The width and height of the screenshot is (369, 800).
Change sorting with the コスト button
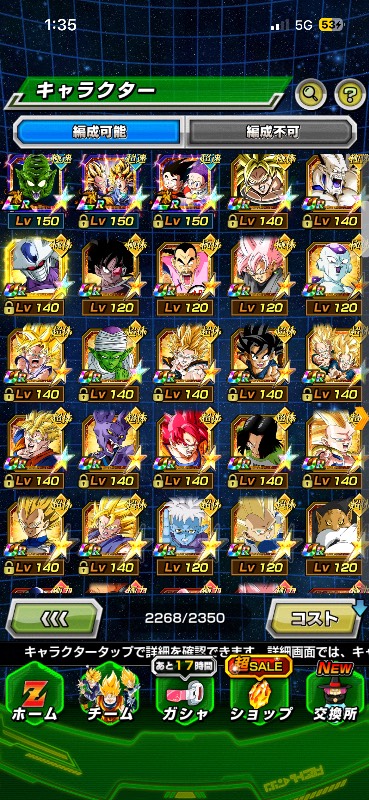pyautogui.click(x=315, y=618)
